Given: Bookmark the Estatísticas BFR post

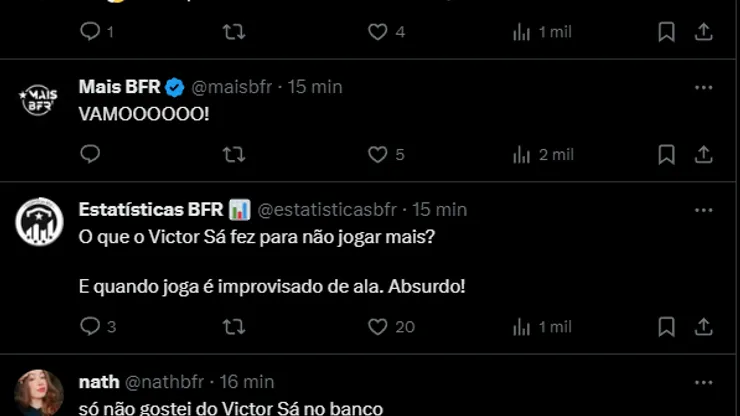Looking at the screenshot, I should [666, 326].
